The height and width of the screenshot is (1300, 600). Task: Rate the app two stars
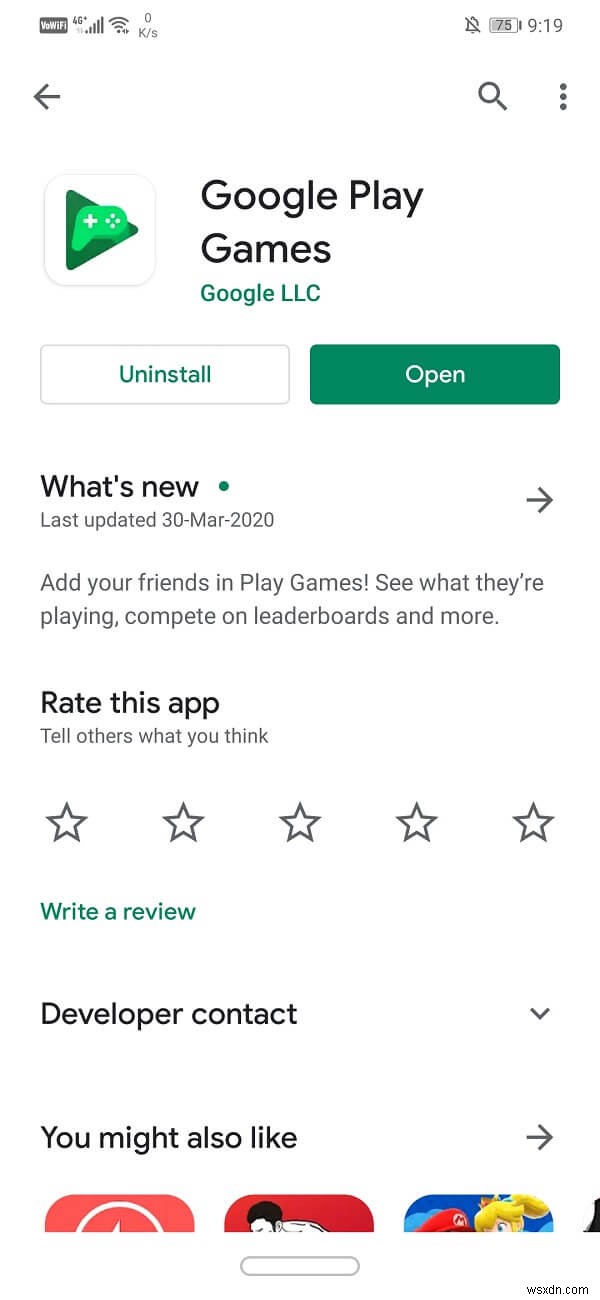click(x=183, y=824)
